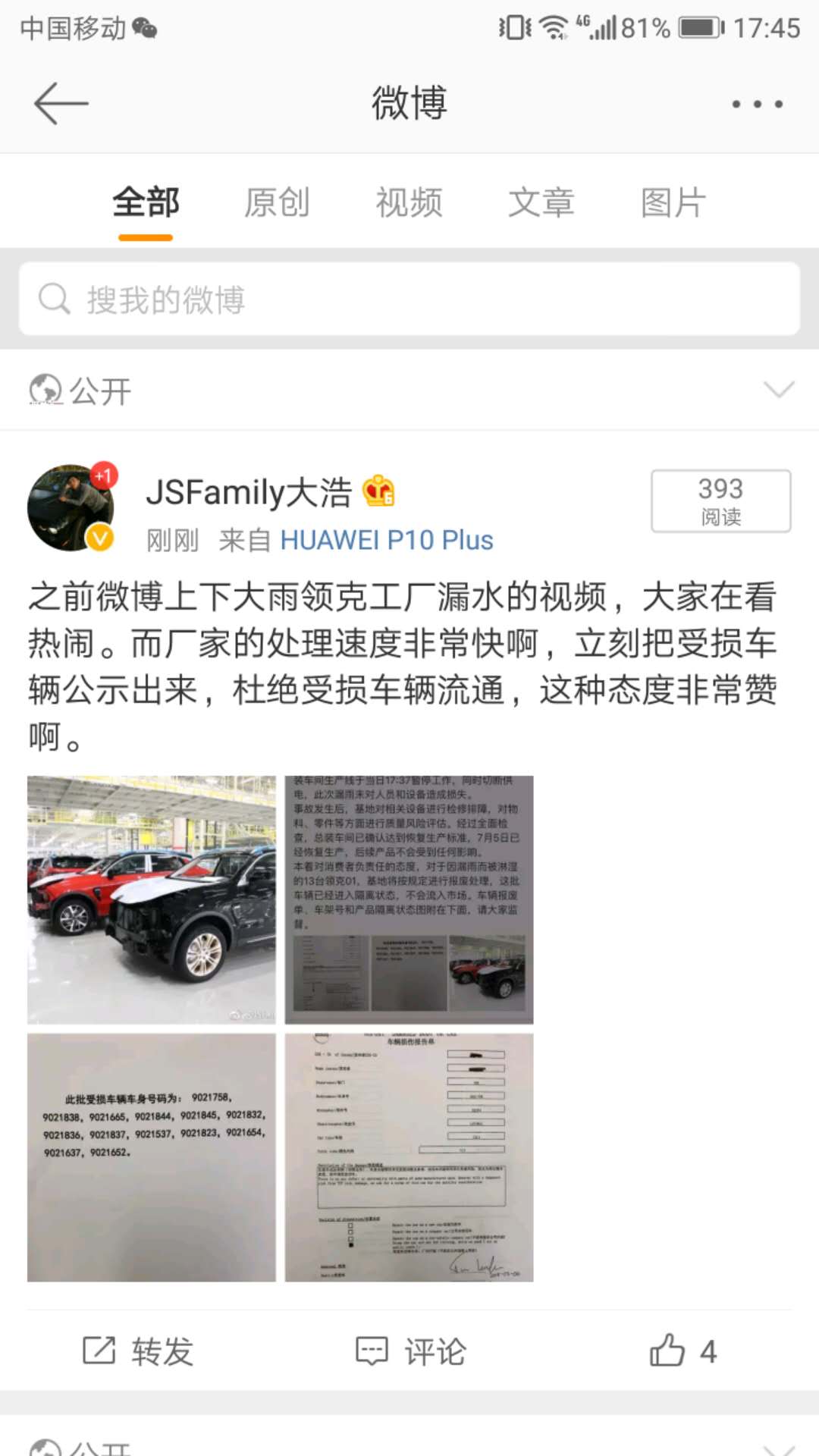Switch to the 视频 tab

[x=409, y=202]
